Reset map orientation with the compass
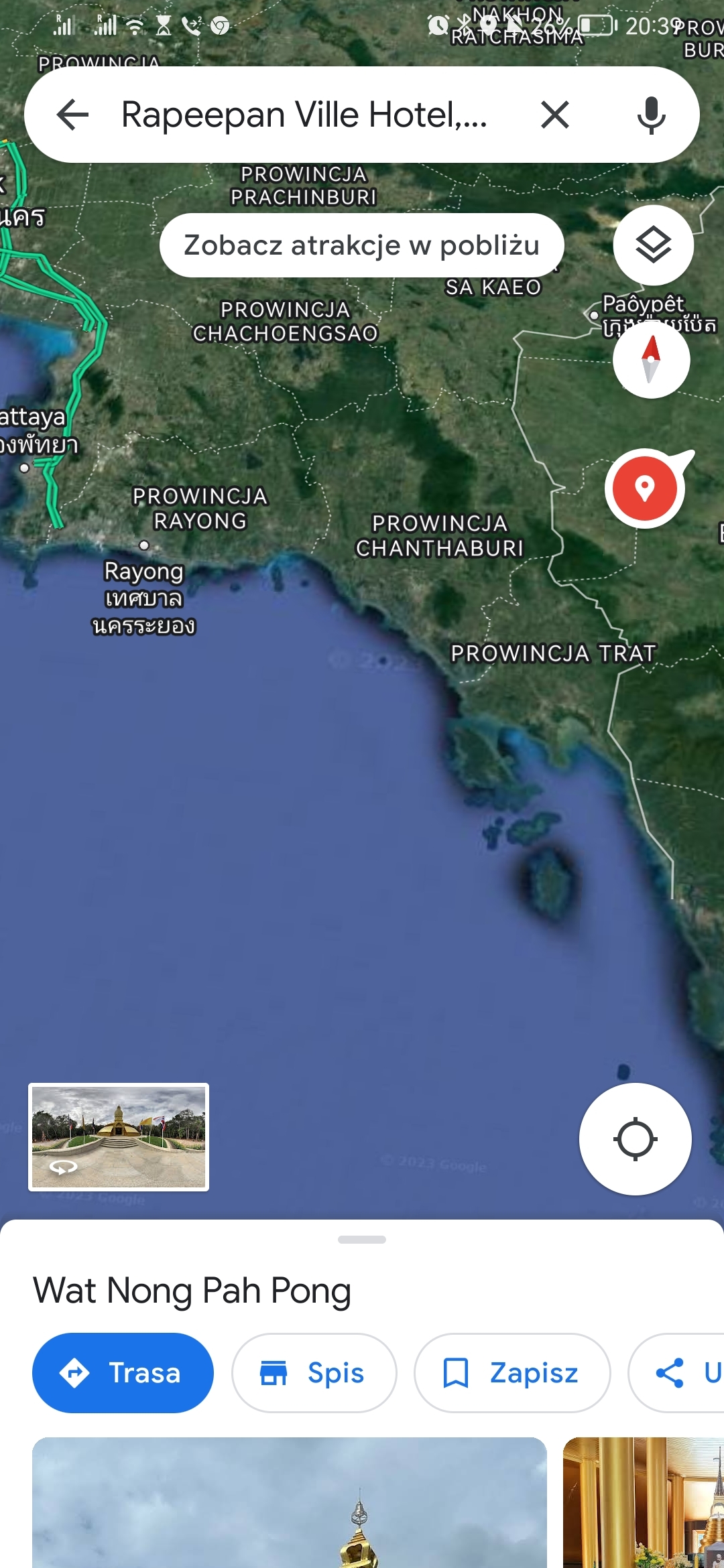 (x=651, y=360)
